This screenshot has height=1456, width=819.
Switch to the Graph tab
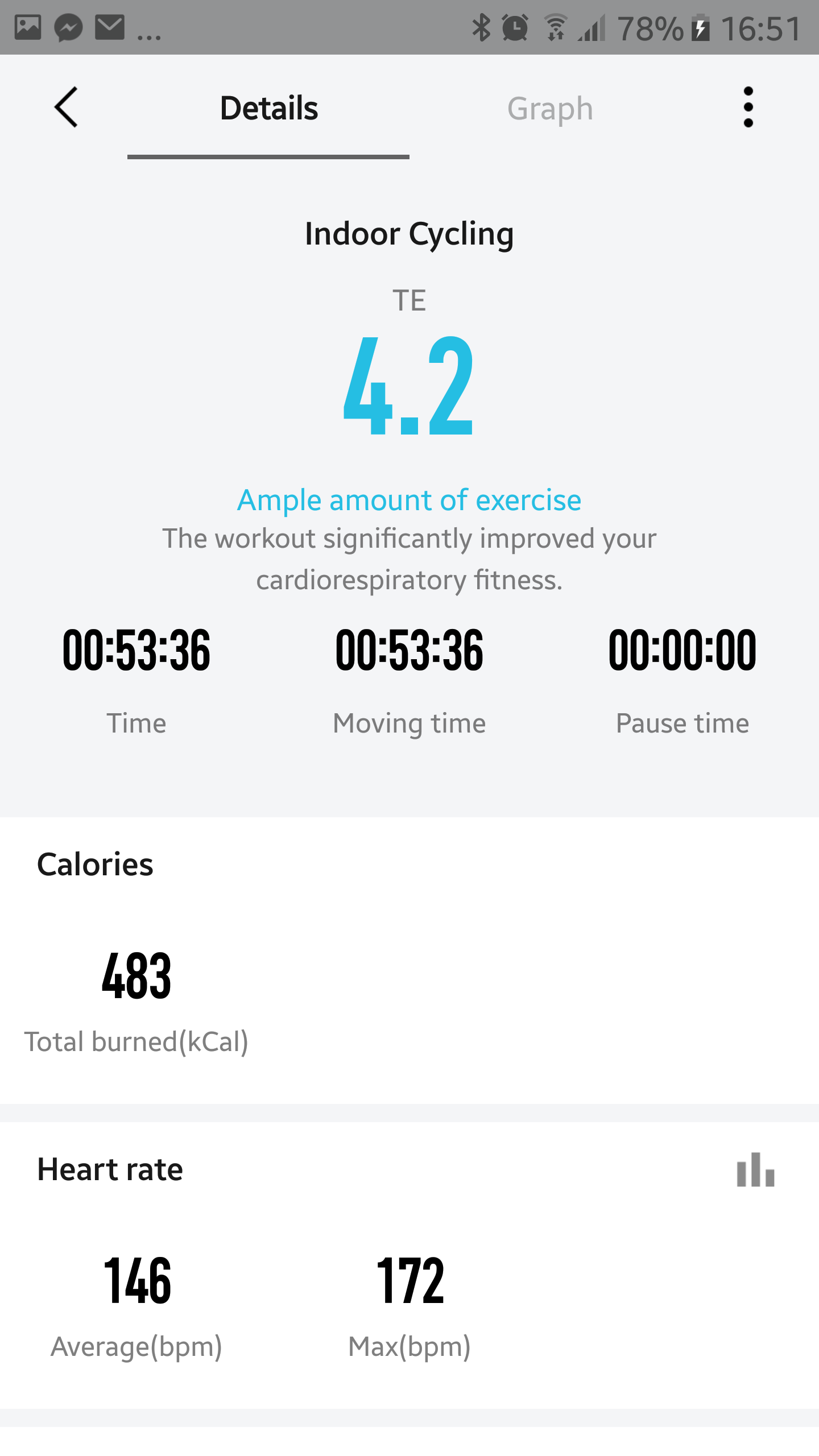[x=550, y=109]
